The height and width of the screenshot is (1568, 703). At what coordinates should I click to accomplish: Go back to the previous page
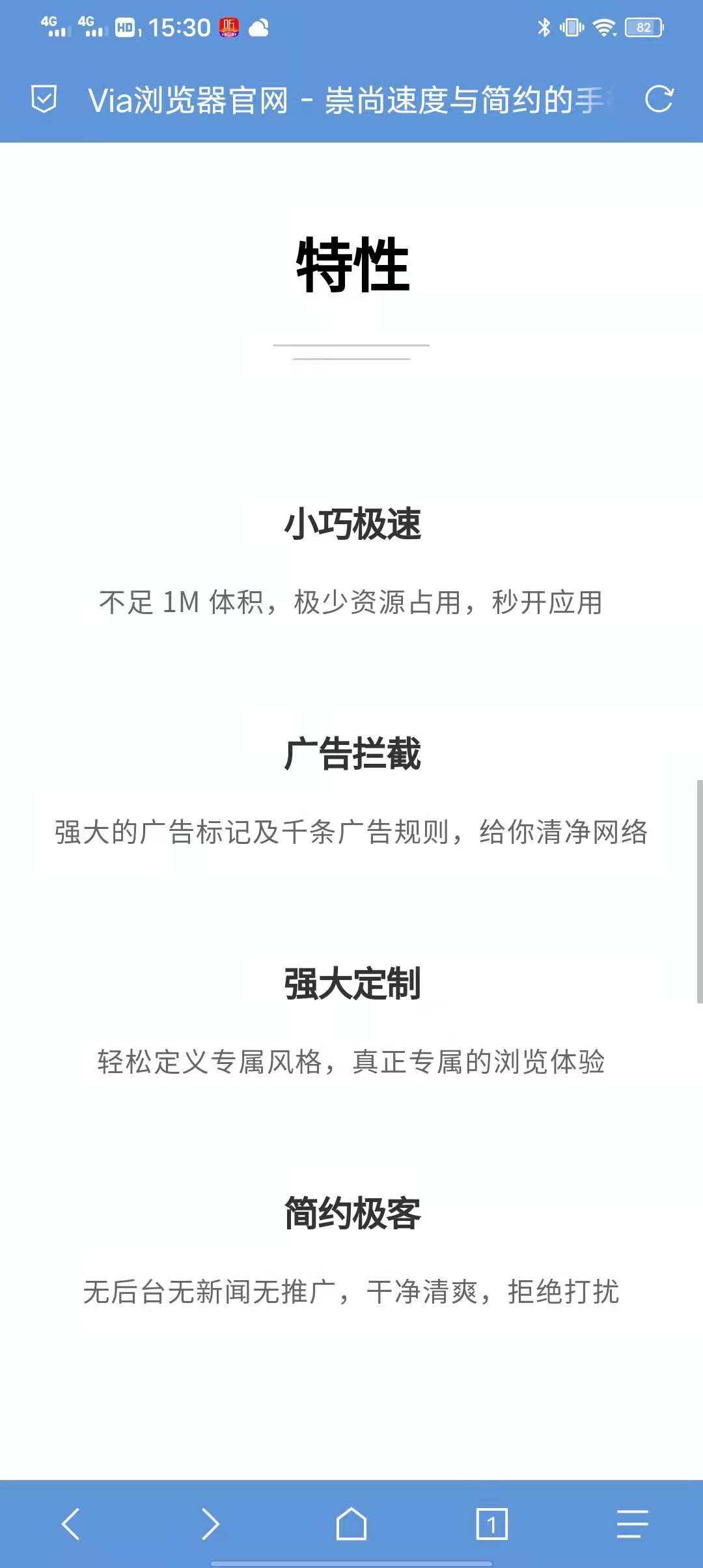70,1524
